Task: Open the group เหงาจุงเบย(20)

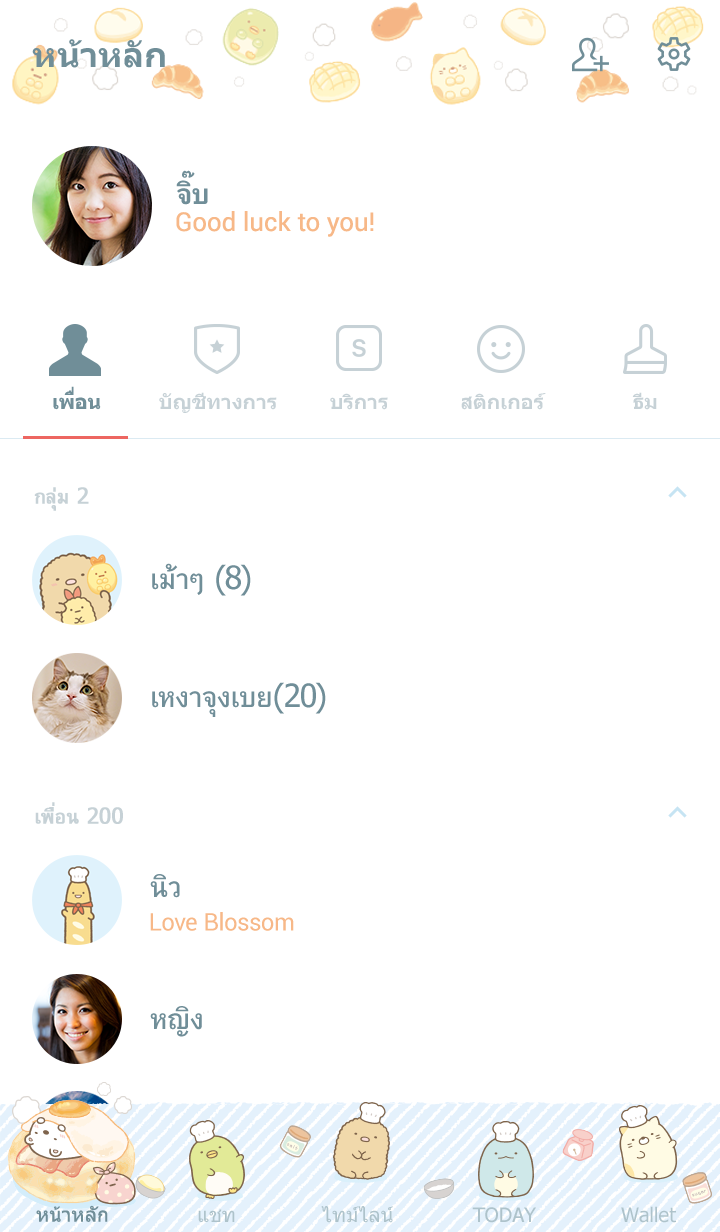Action: [x=238, y=697]
